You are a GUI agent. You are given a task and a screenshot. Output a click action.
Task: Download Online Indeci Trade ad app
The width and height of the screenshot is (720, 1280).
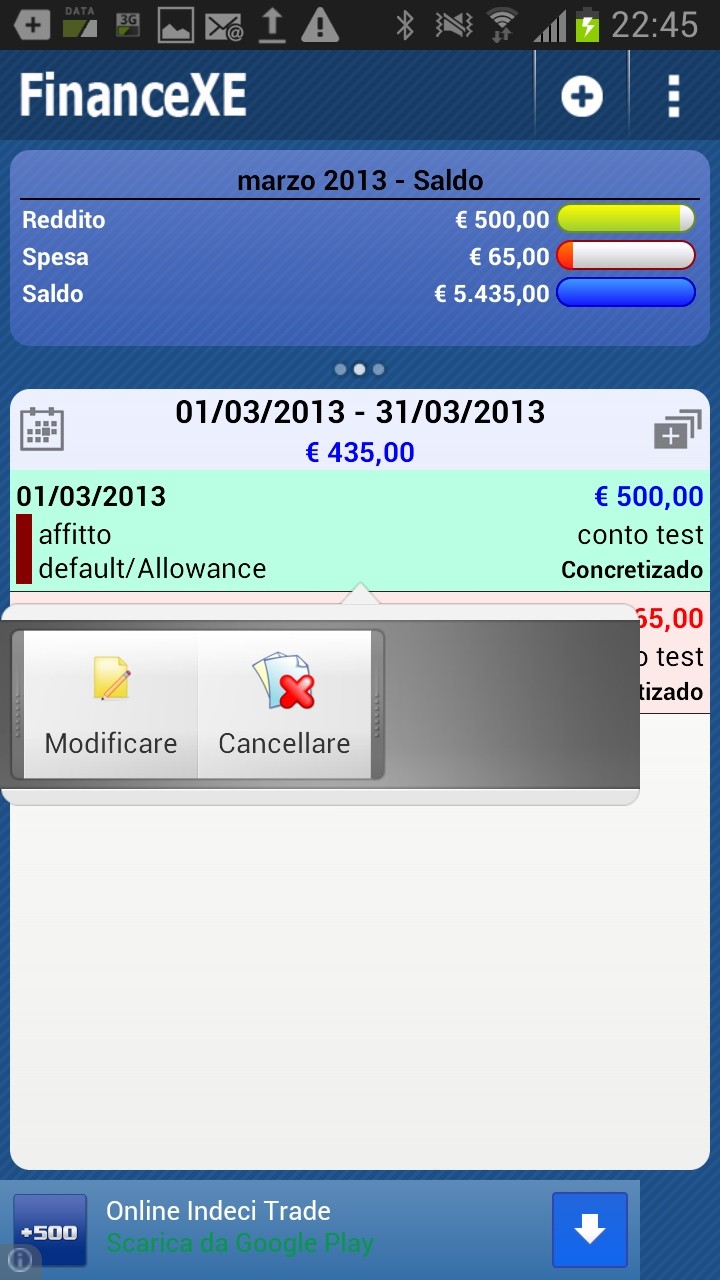point(590,1229)
